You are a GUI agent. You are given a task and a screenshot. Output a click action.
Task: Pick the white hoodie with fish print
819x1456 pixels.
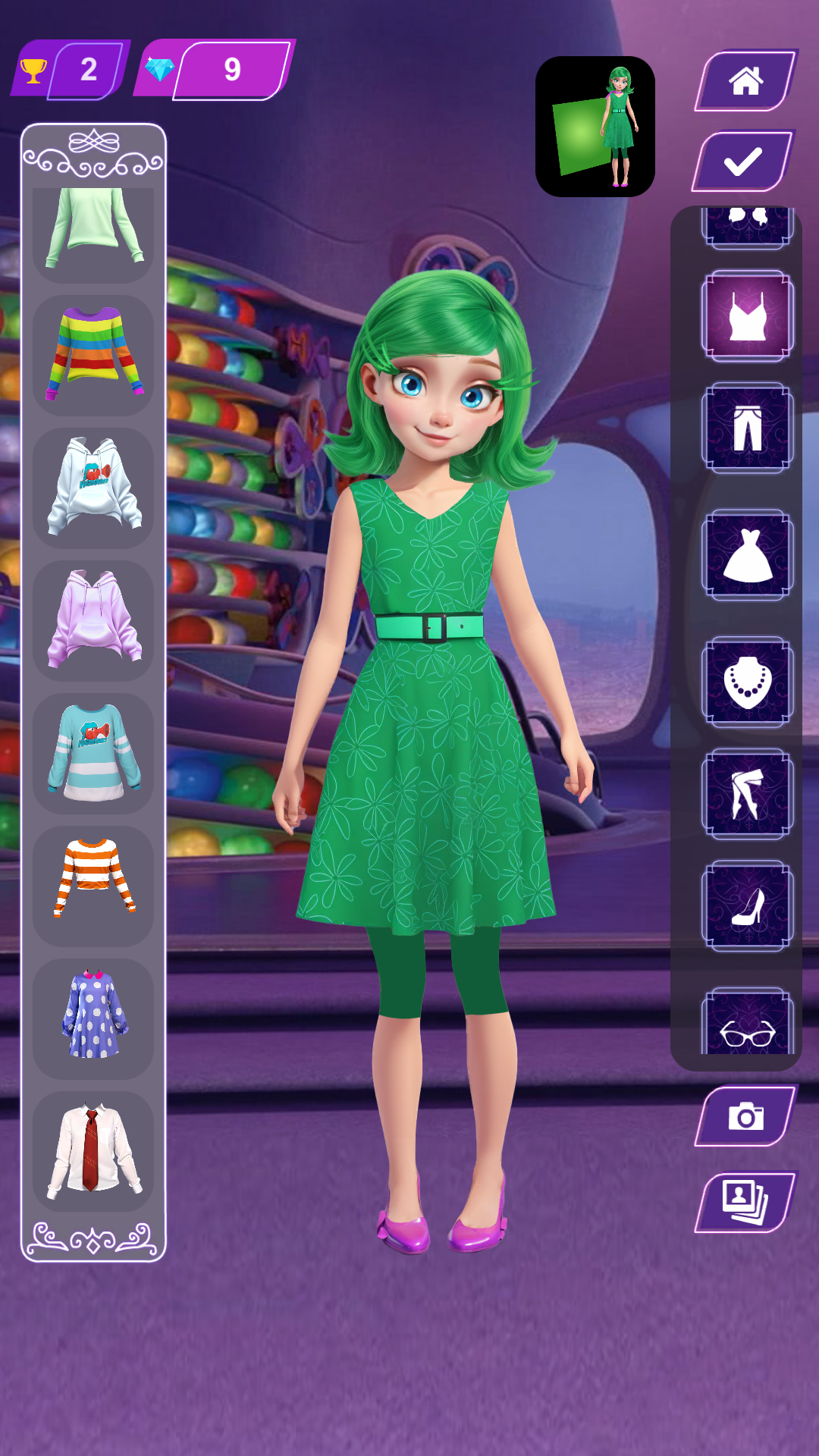(x=93, y=488)
